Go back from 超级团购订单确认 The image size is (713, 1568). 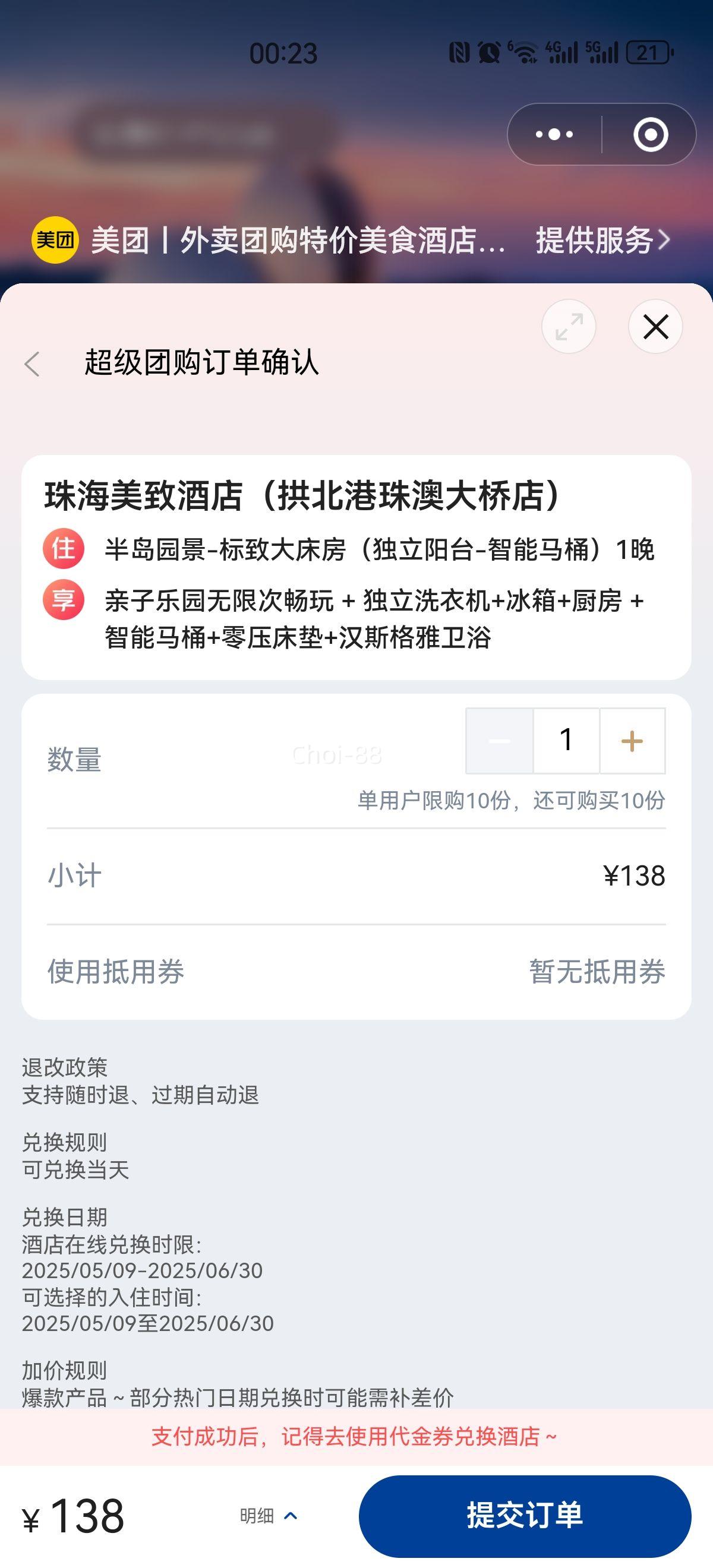tap(31, 364)
